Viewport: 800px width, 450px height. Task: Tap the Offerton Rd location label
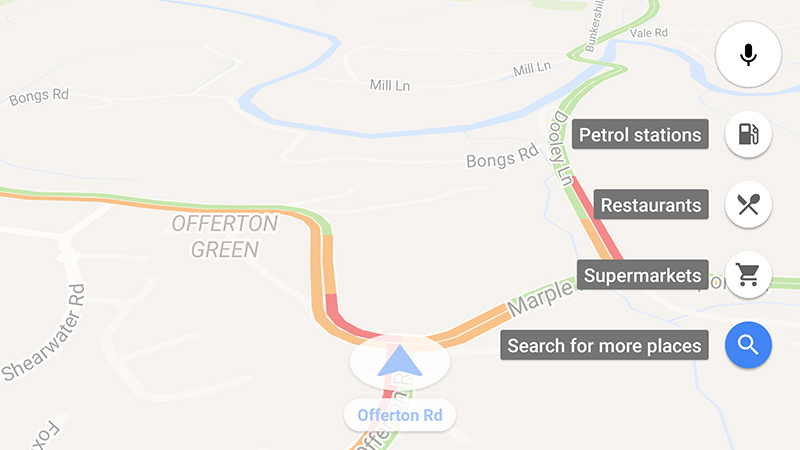click(400, 415)
